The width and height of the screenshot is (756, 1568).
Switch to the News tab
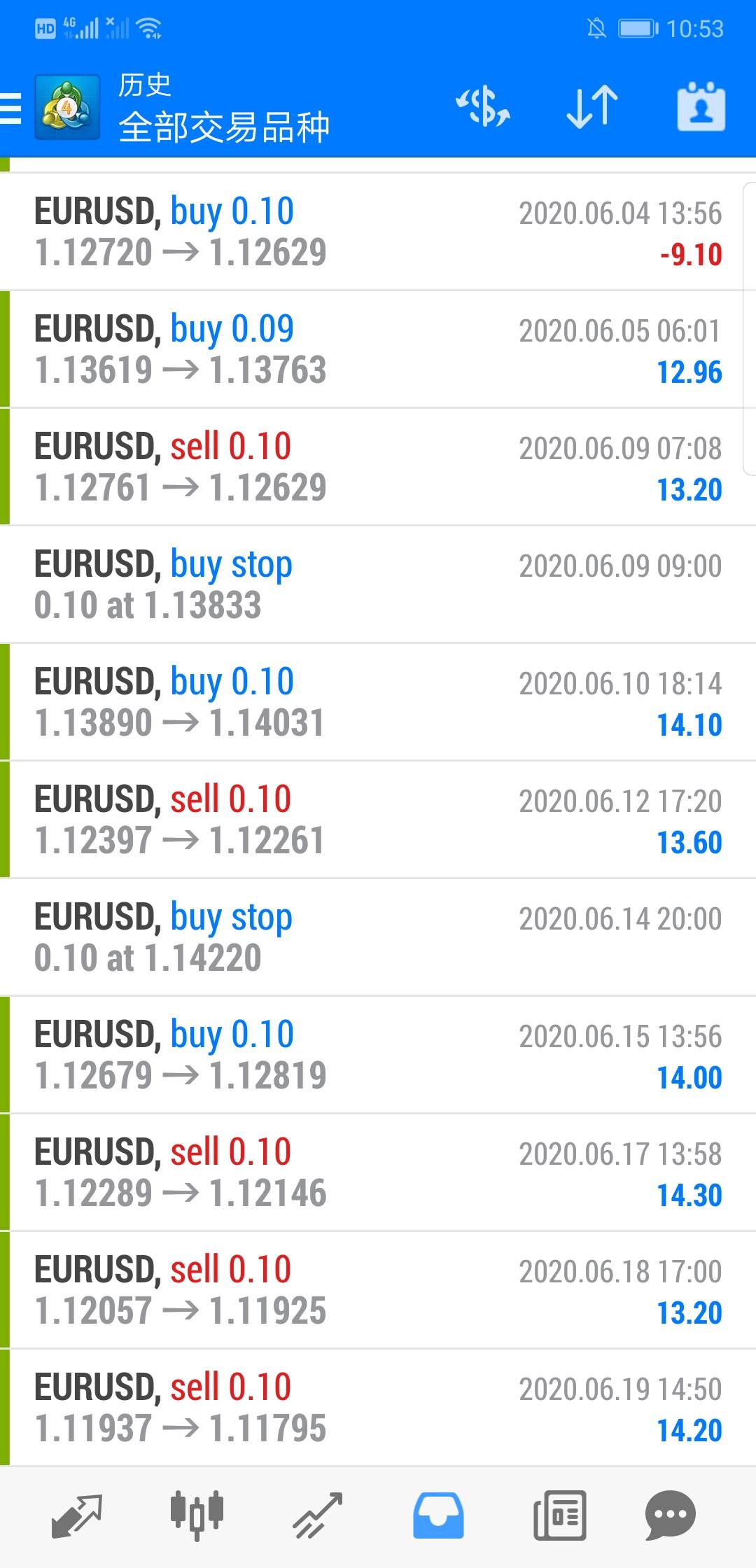coord(560,1516)
